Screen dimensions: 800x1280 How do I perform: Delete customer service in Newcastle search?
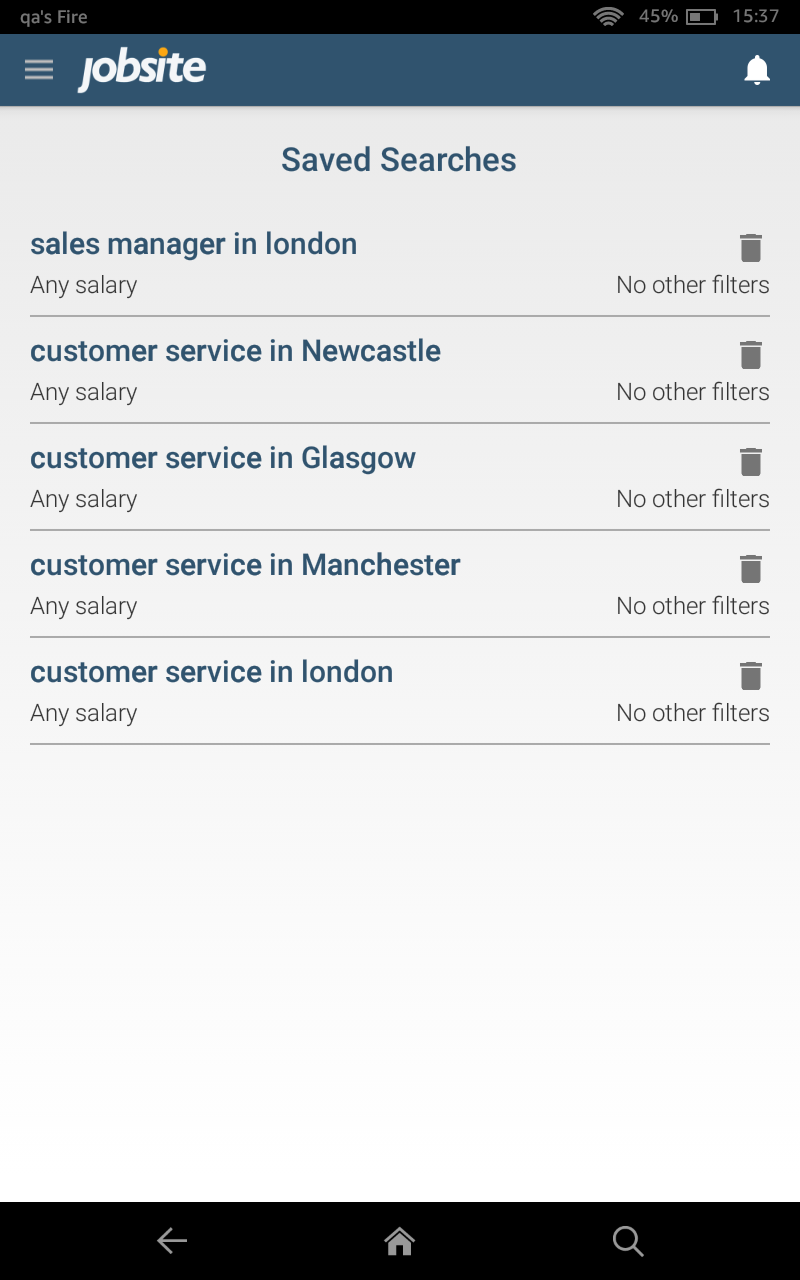pyautogui.click(x=750, y=355)
